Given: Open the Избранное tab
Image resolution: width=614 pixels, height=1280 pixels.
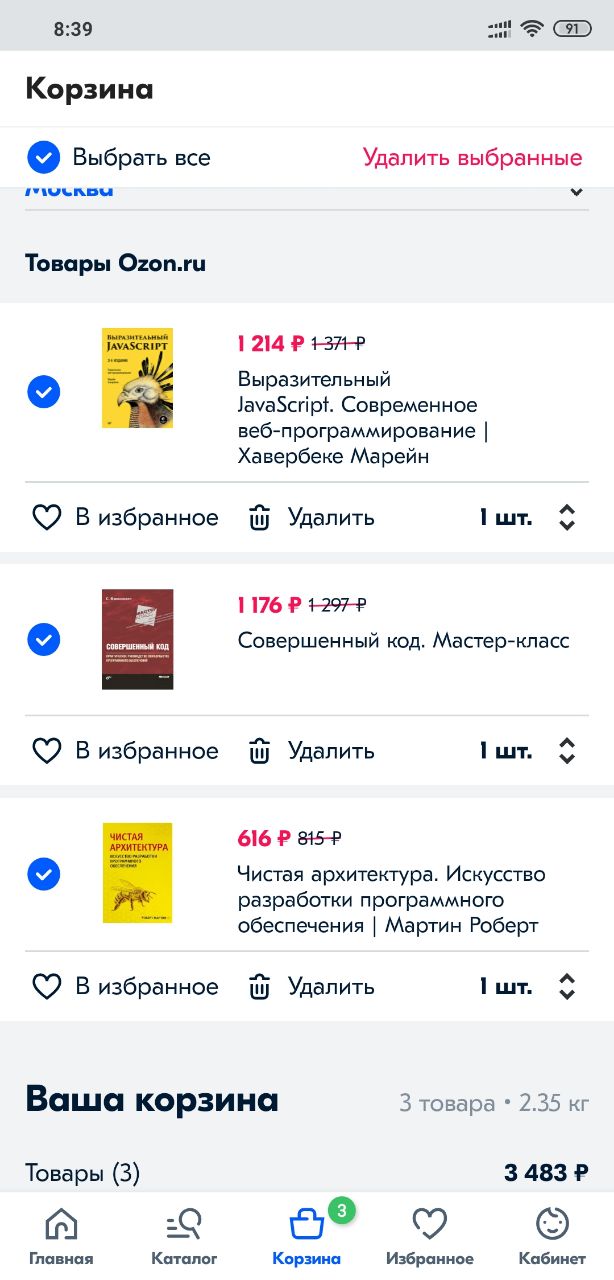Looking at the screenshot, I should point(430,1235).
